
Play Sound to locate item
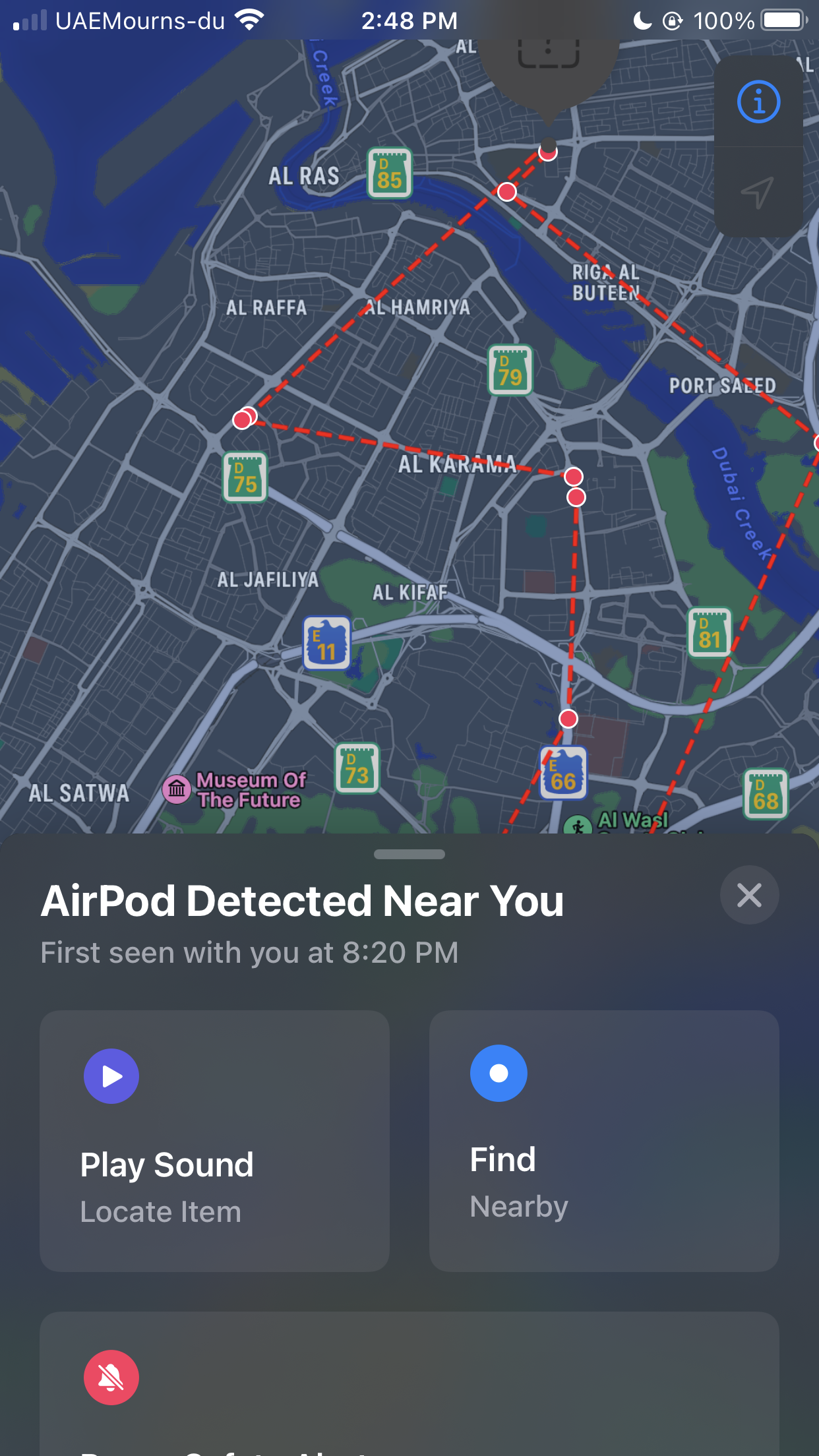pos(214,1141)
